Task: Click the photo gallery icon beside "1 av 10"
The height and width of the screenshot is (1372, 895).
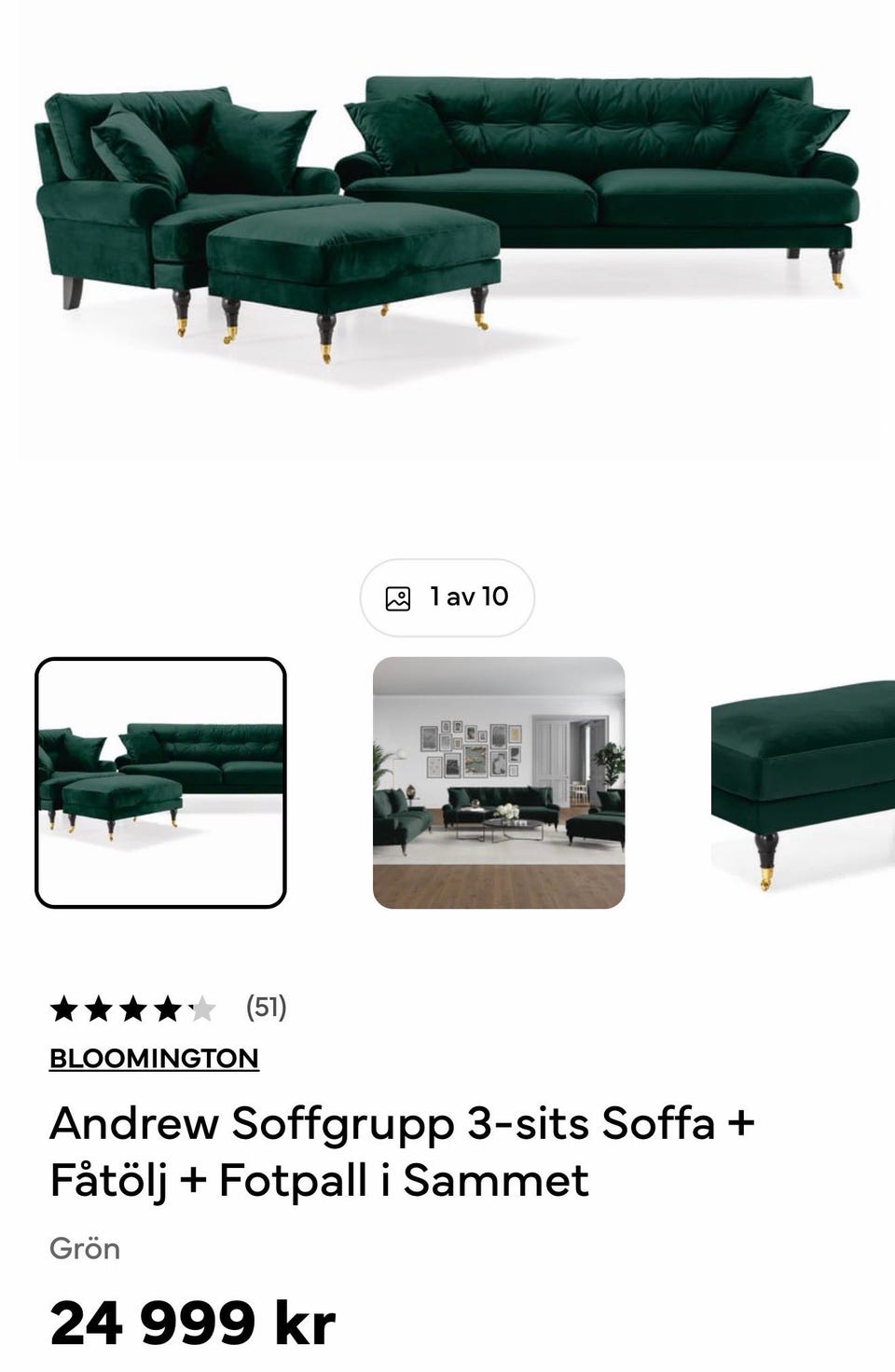Action: pyautogui.click(x=397, y=597)
